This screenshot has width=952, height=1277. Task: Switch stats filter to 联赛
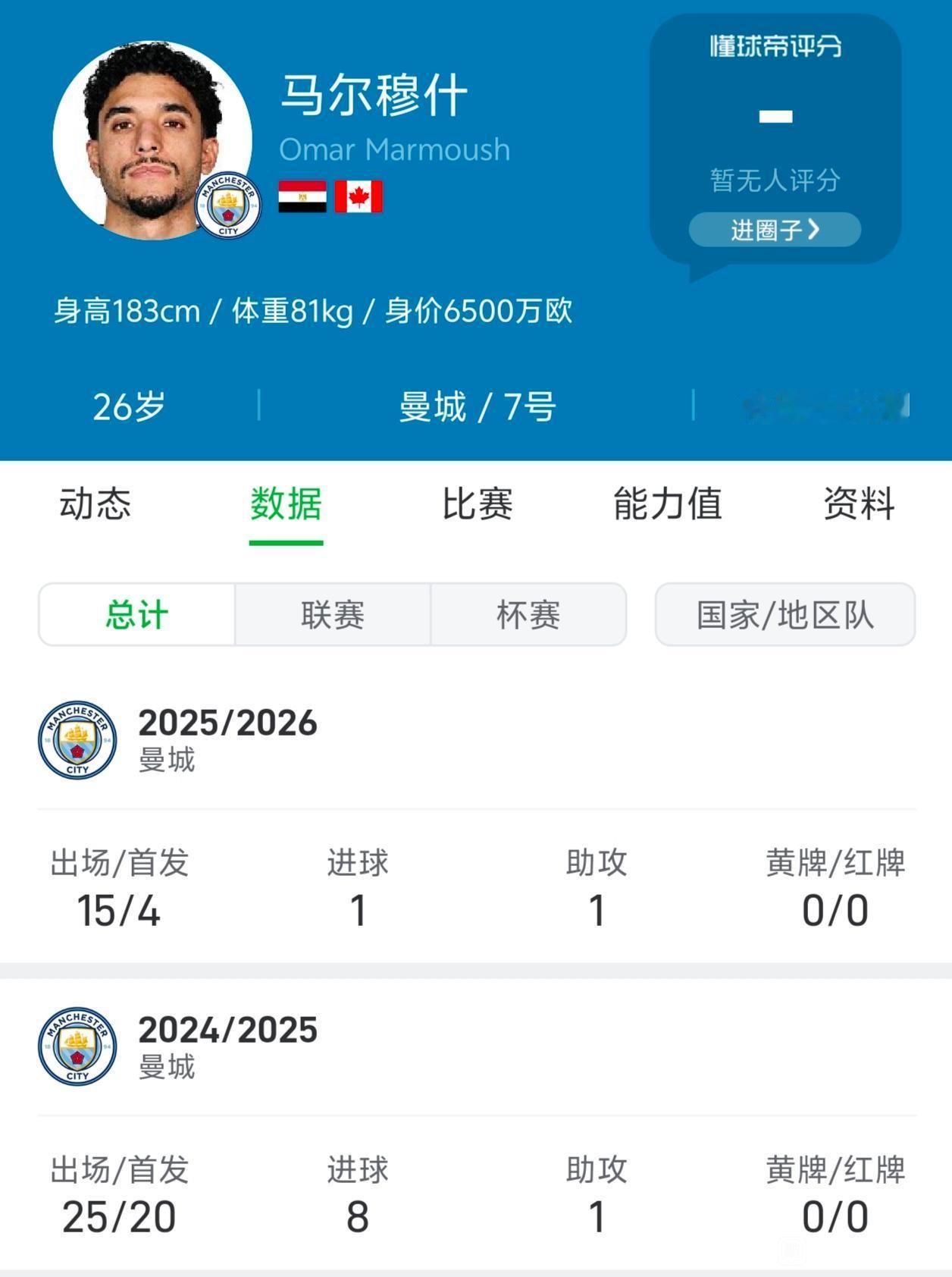click(x=332, y=615)
